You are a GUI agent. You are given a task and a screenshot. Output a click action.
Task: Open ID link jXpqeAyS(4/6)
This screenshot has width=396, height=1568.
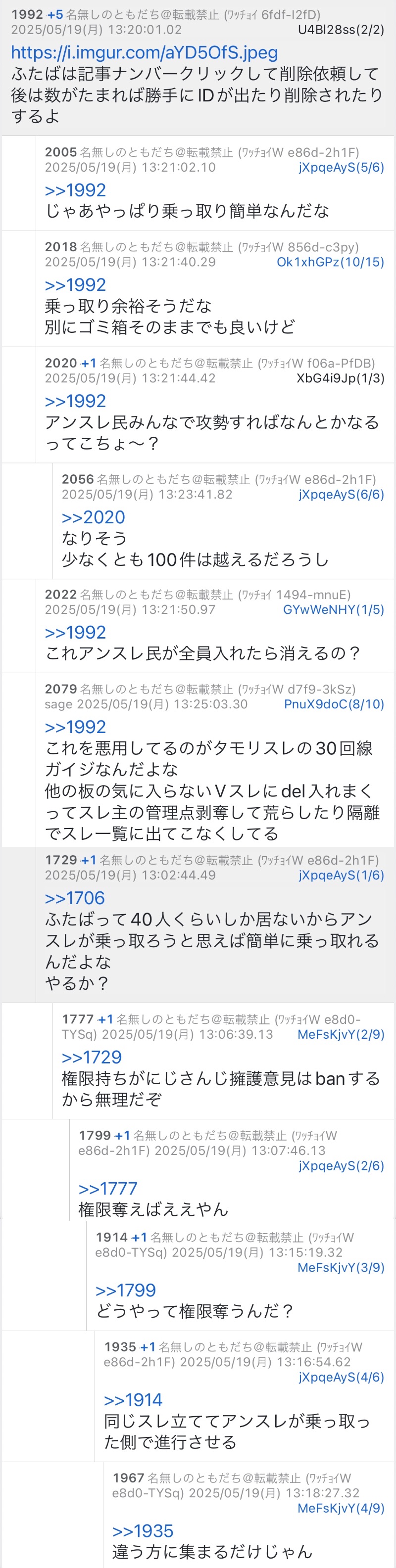tap(341, 1377)
